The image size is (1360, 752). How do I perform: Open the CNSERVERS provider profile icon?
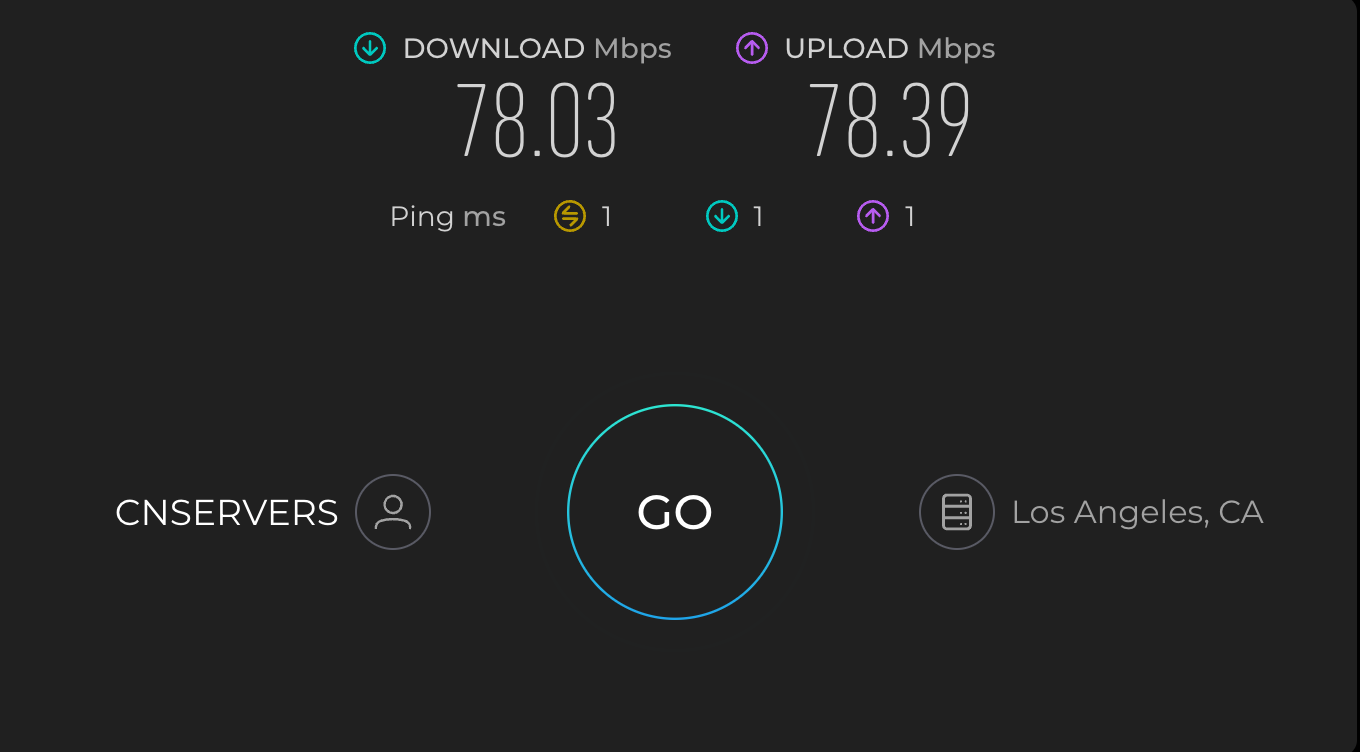[393, 512]
